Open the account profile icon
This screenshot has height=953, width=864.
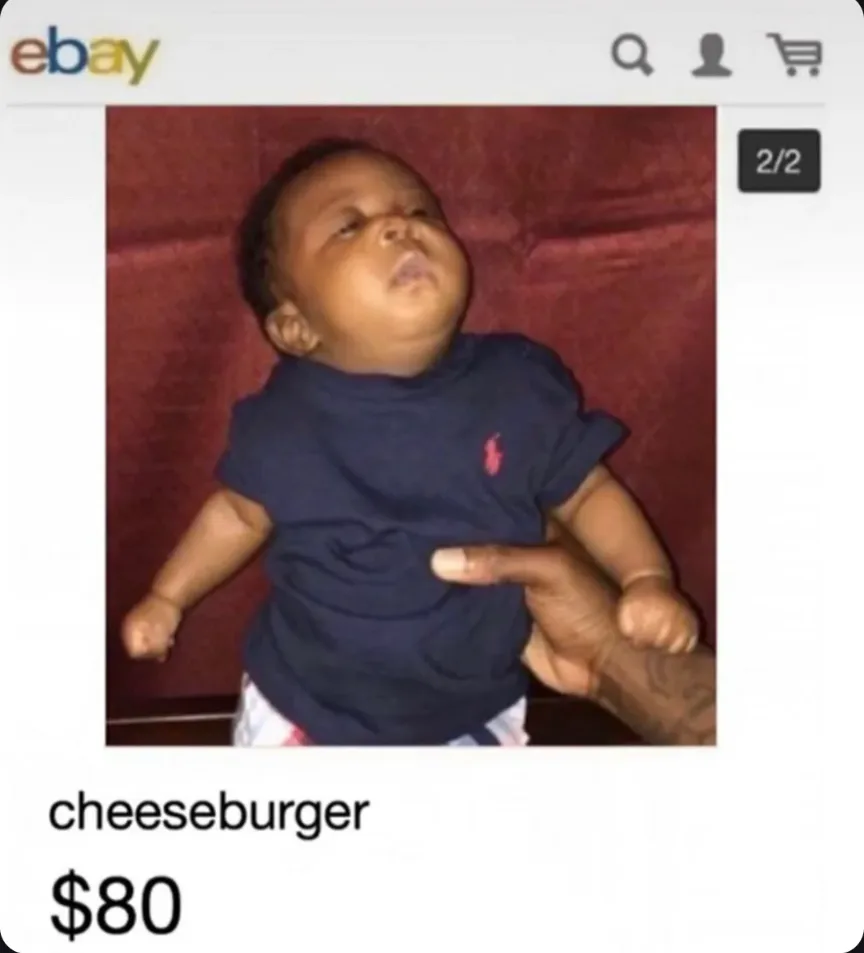coord(711,56)
